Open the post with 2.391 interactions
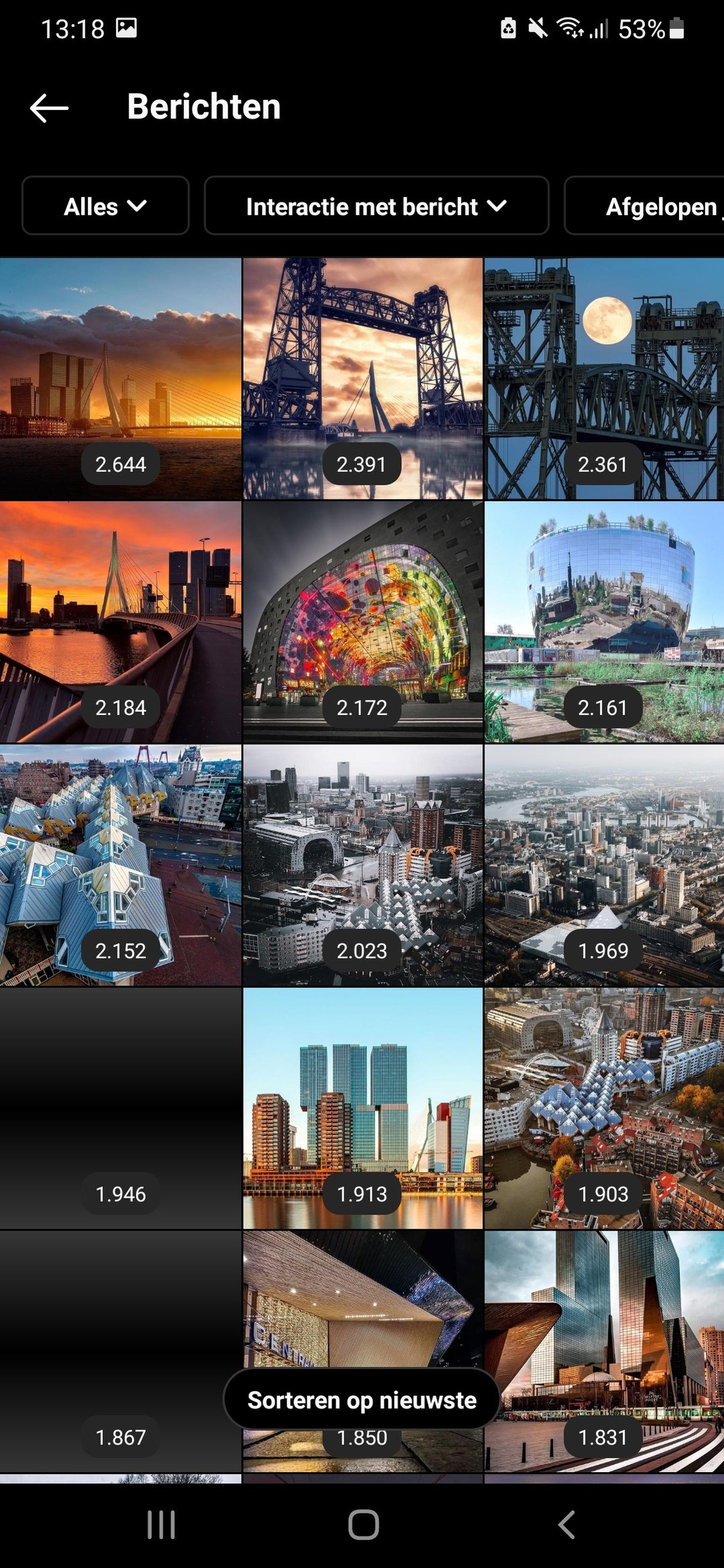The height and width of the screenshot is (1568, 724). (x=362, y=379)
